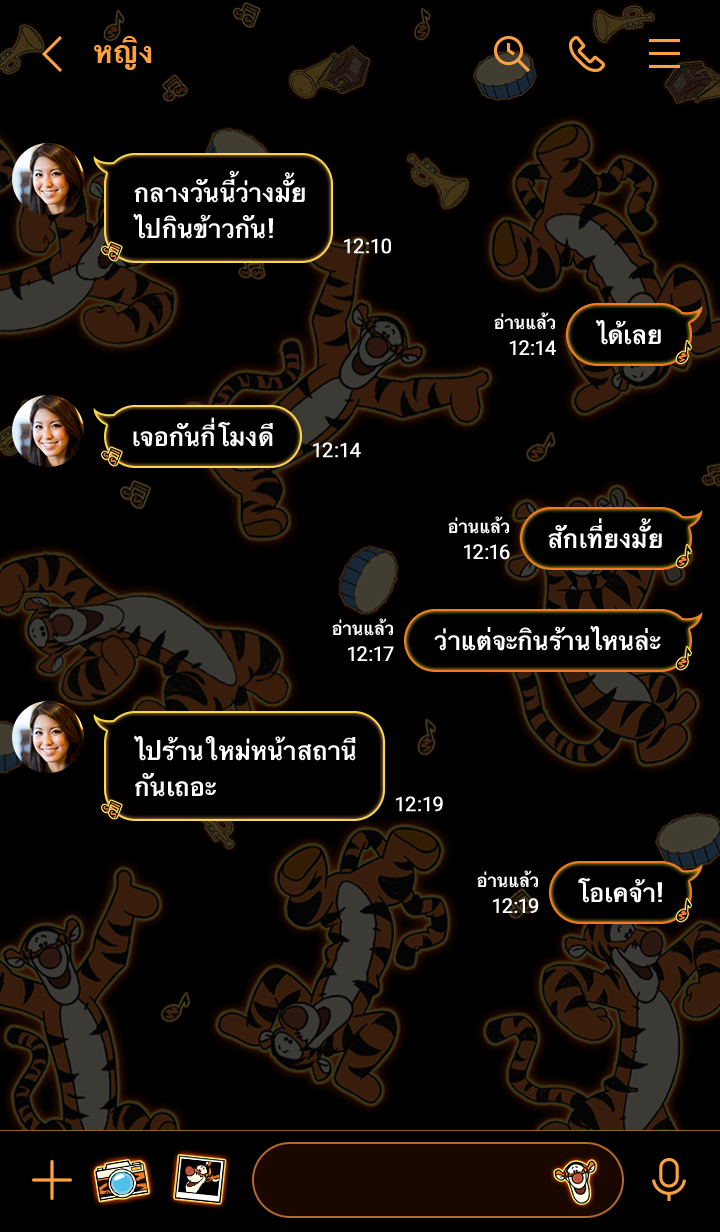This screenshot has height=1232, width=720.
Task: Focus the message text field
Action: [x=400, y=1180]
